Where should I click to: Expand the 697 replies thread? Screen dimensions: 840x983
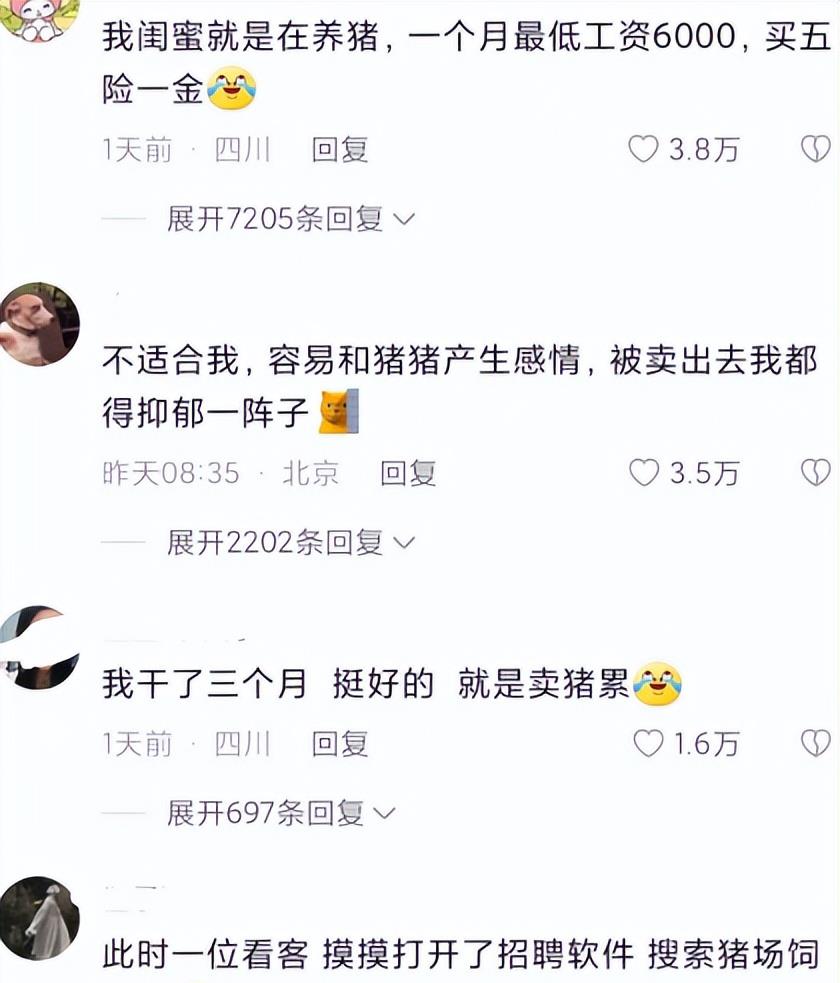[x=262, y=812]
